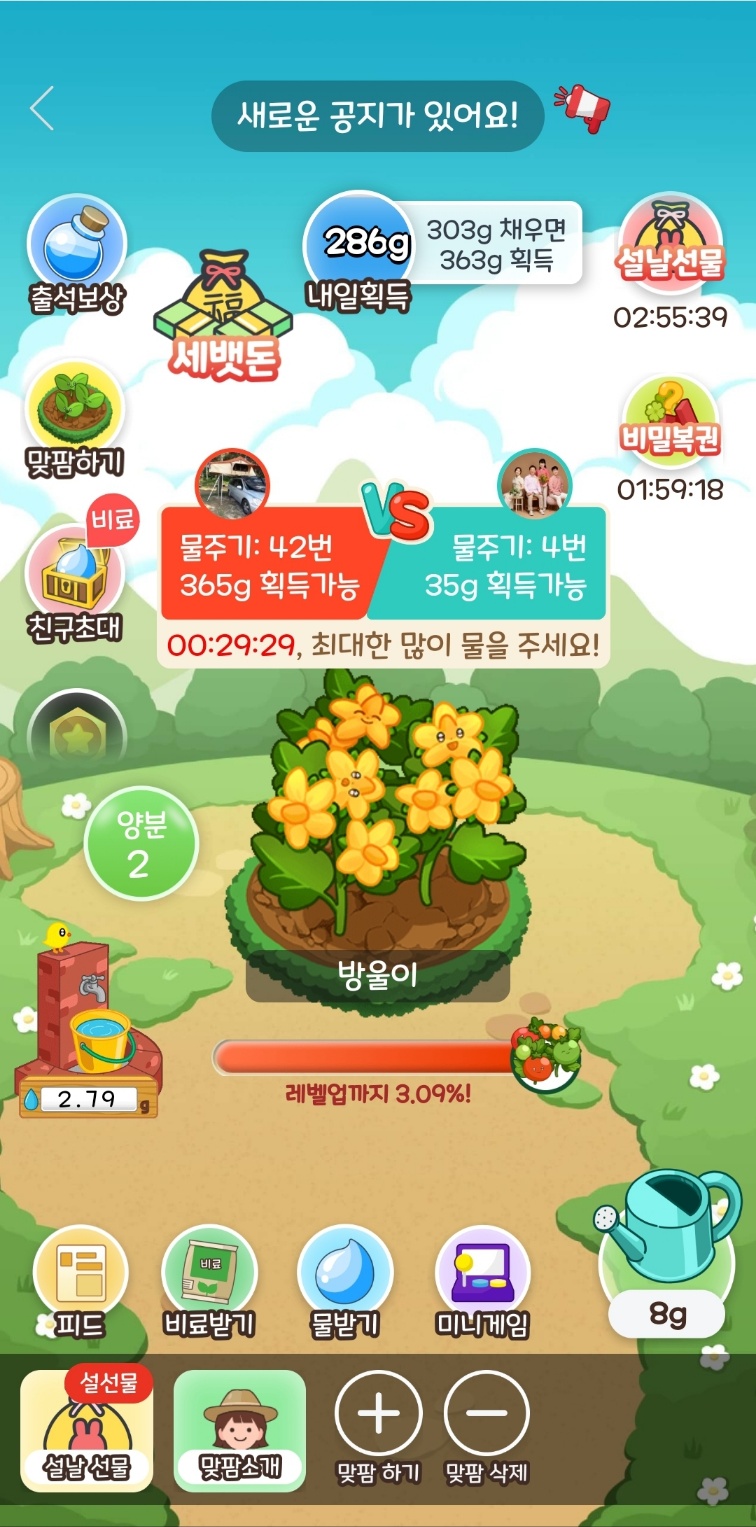Viewport: 756px width, 1527px height.
Task: Open 물받기 to get water
Action: [x=345, y=1281]
